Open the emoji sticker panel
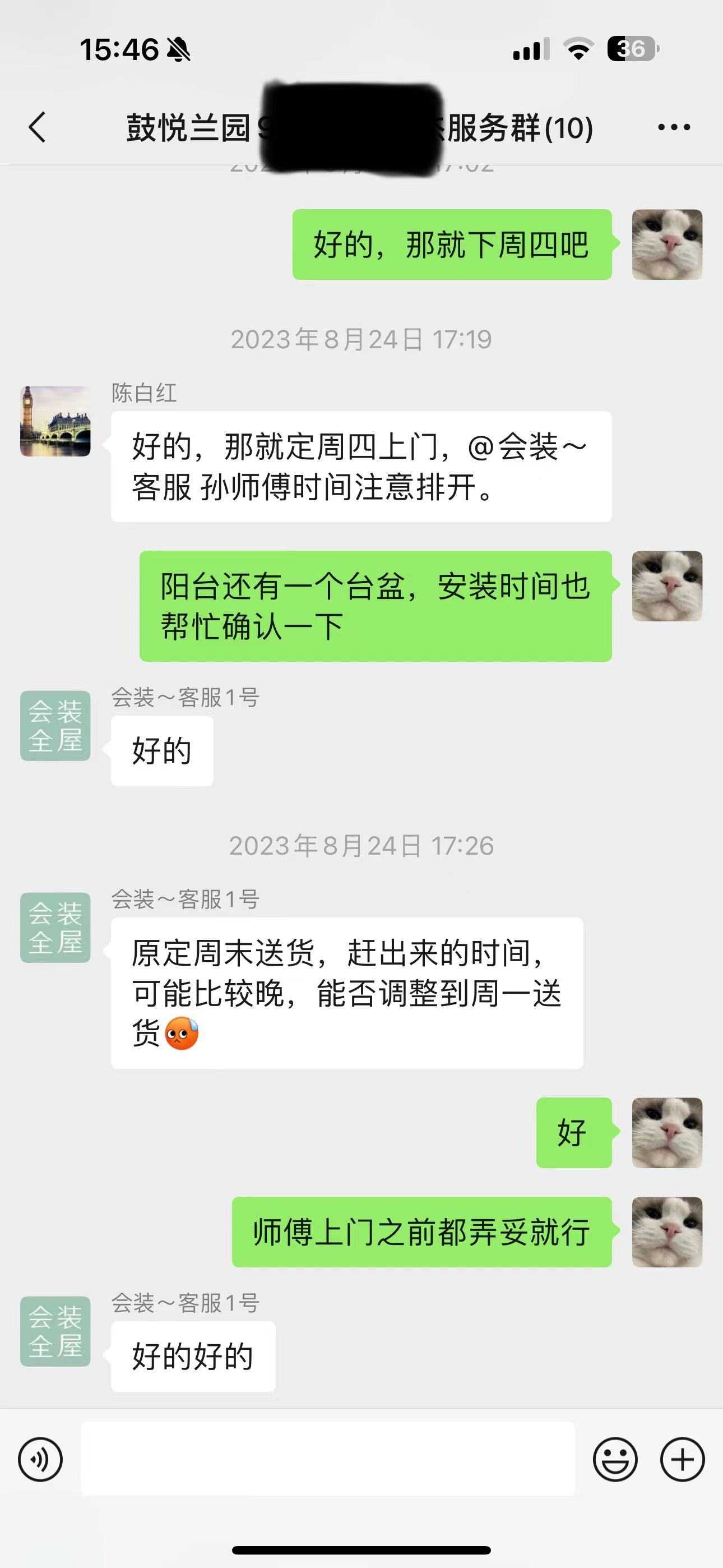This screenshot has width=723, height=1568. [x=615, y=1459]
